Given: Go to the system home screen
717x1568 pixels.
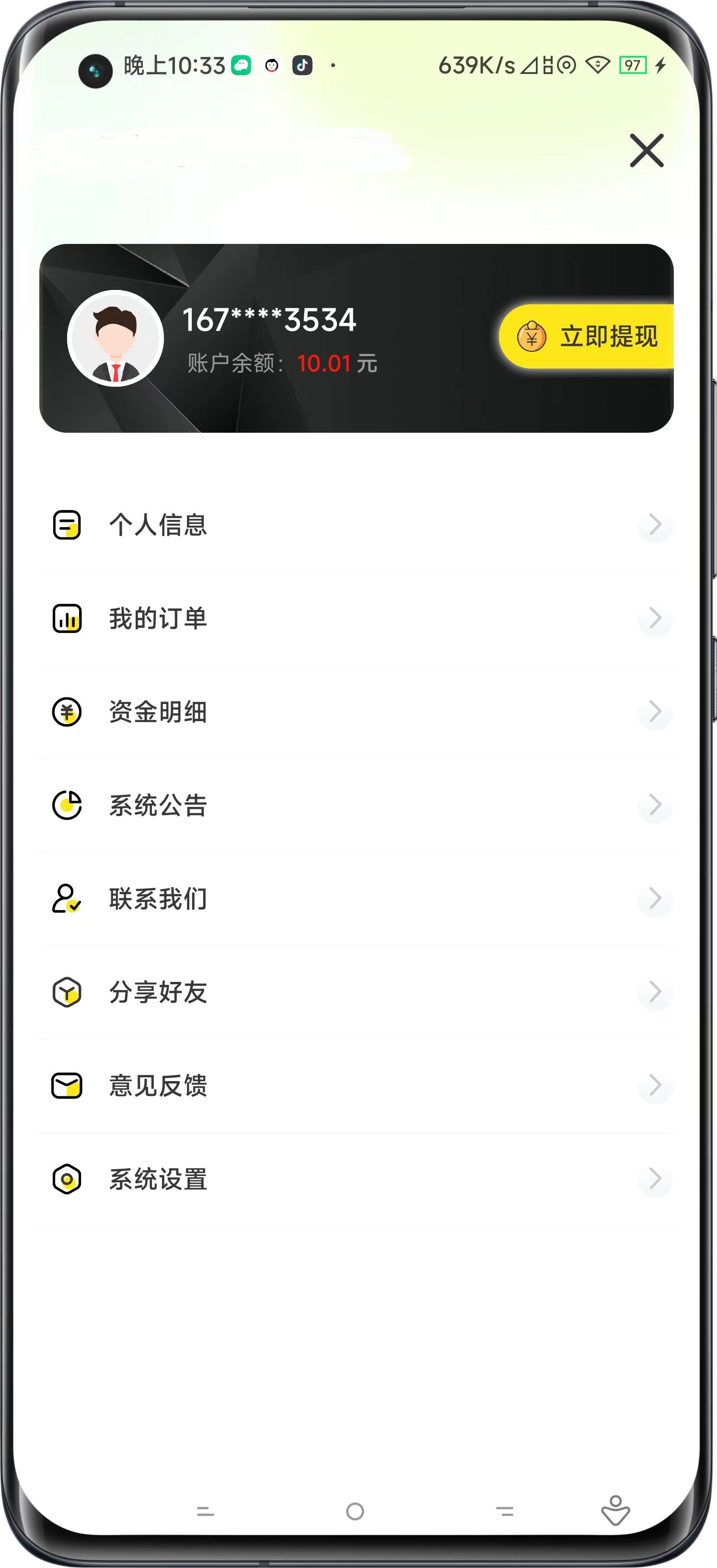Looking at the screenshot, I should 355,1511.
